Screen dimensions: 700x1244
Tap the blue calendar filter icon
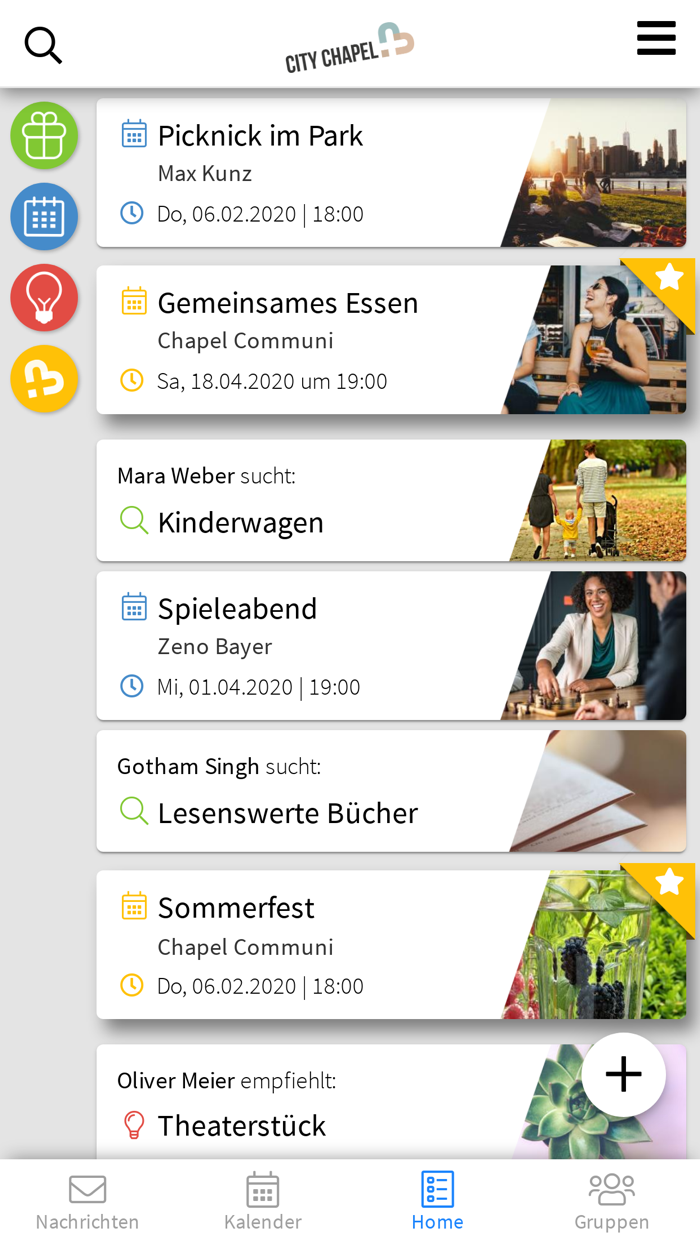tap(44, 216)
